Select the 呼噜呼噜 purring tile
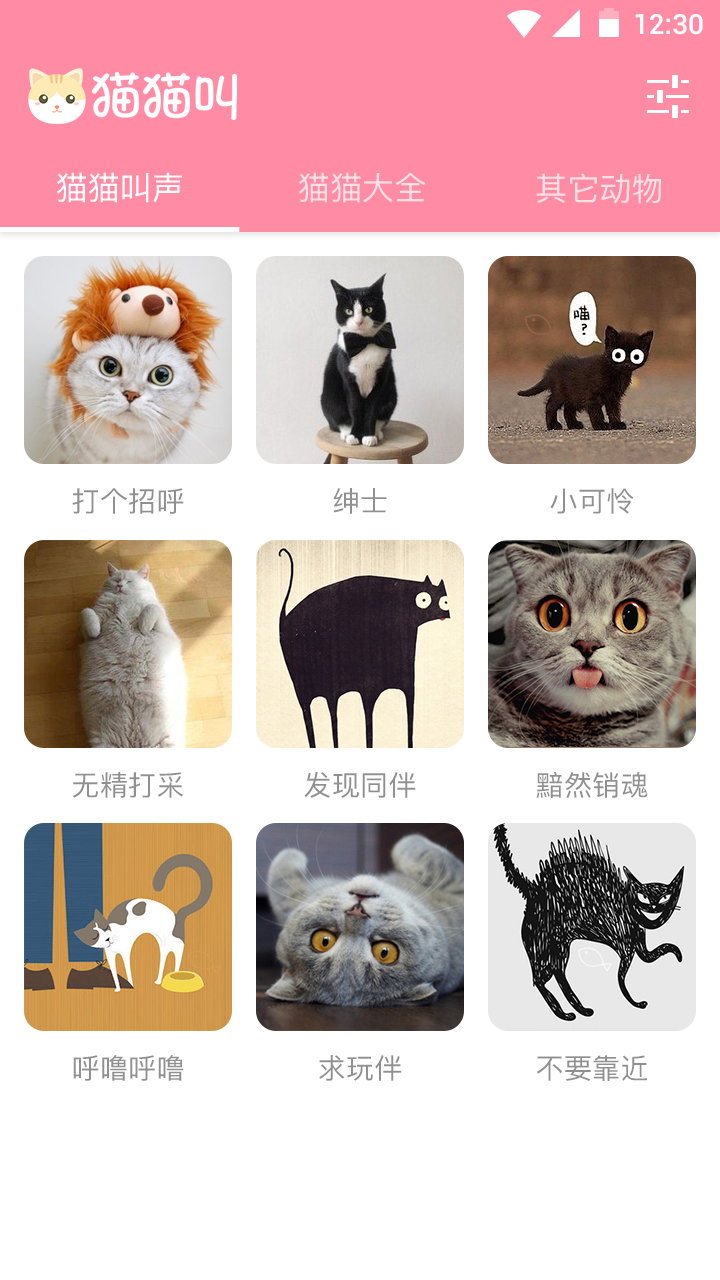720x1280 pixels. point(128,927)
